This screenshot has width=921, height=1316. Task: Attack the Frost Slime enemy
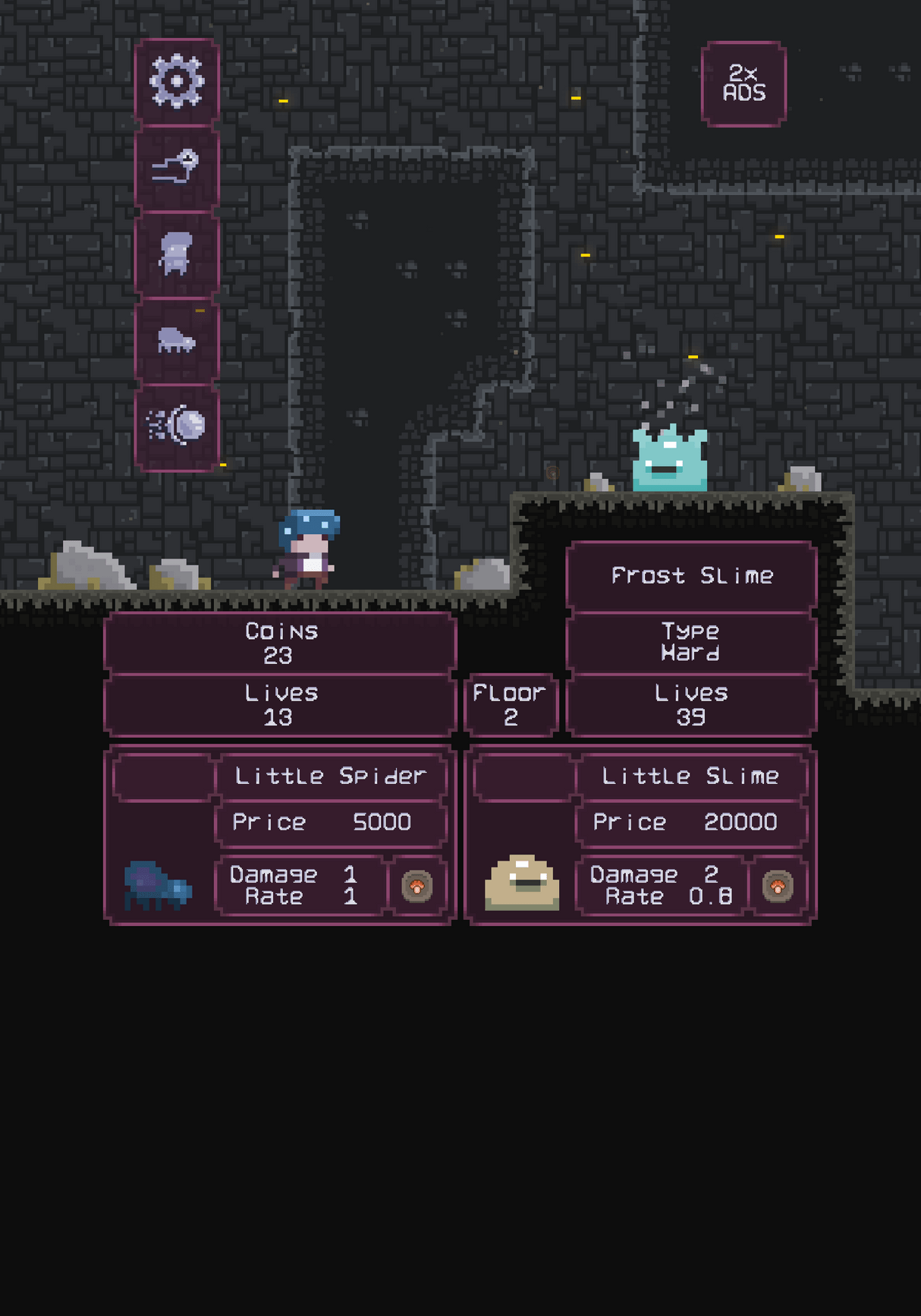tap(669, 459)
